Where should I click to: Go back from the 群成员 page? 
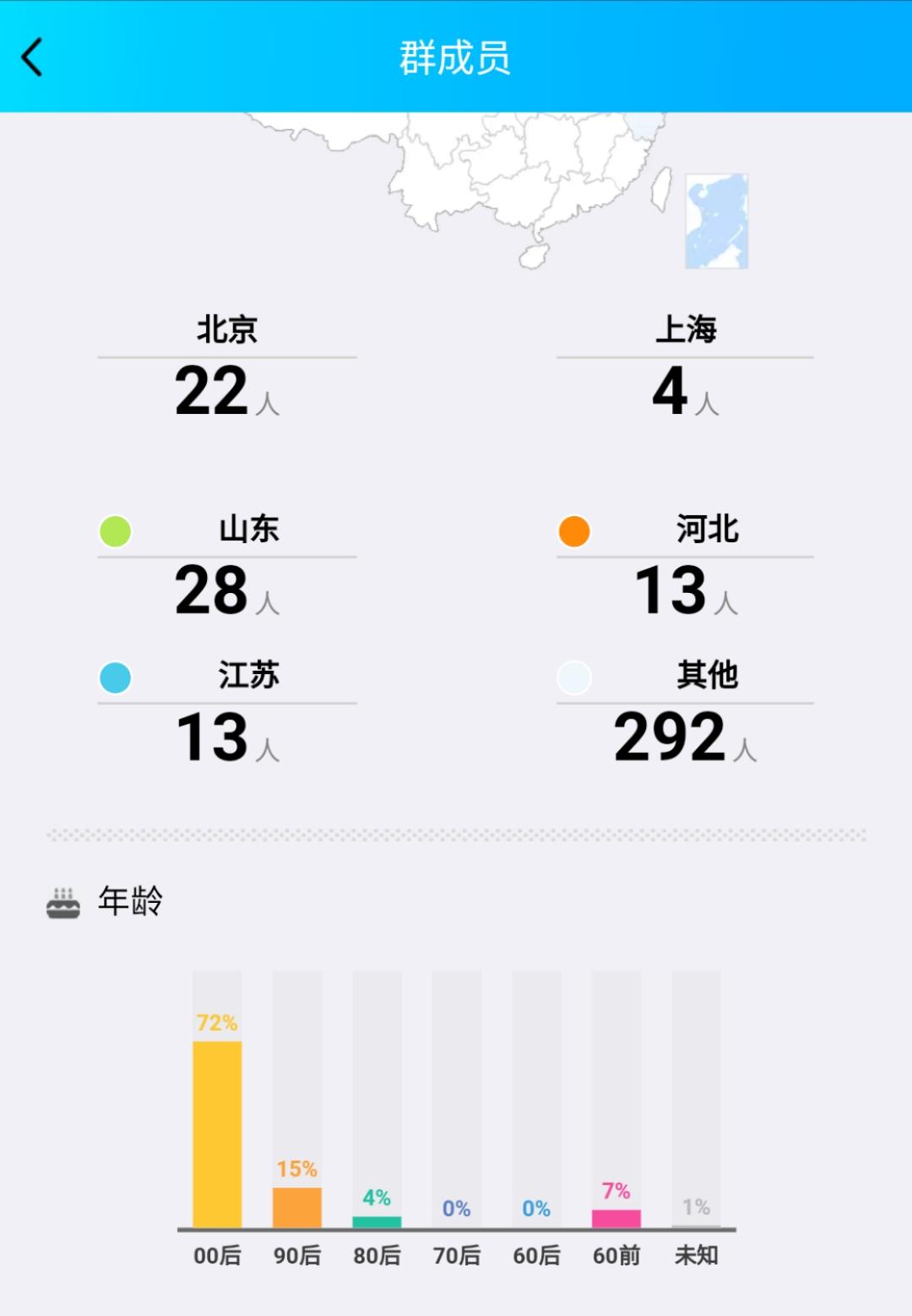pos(32,57)
